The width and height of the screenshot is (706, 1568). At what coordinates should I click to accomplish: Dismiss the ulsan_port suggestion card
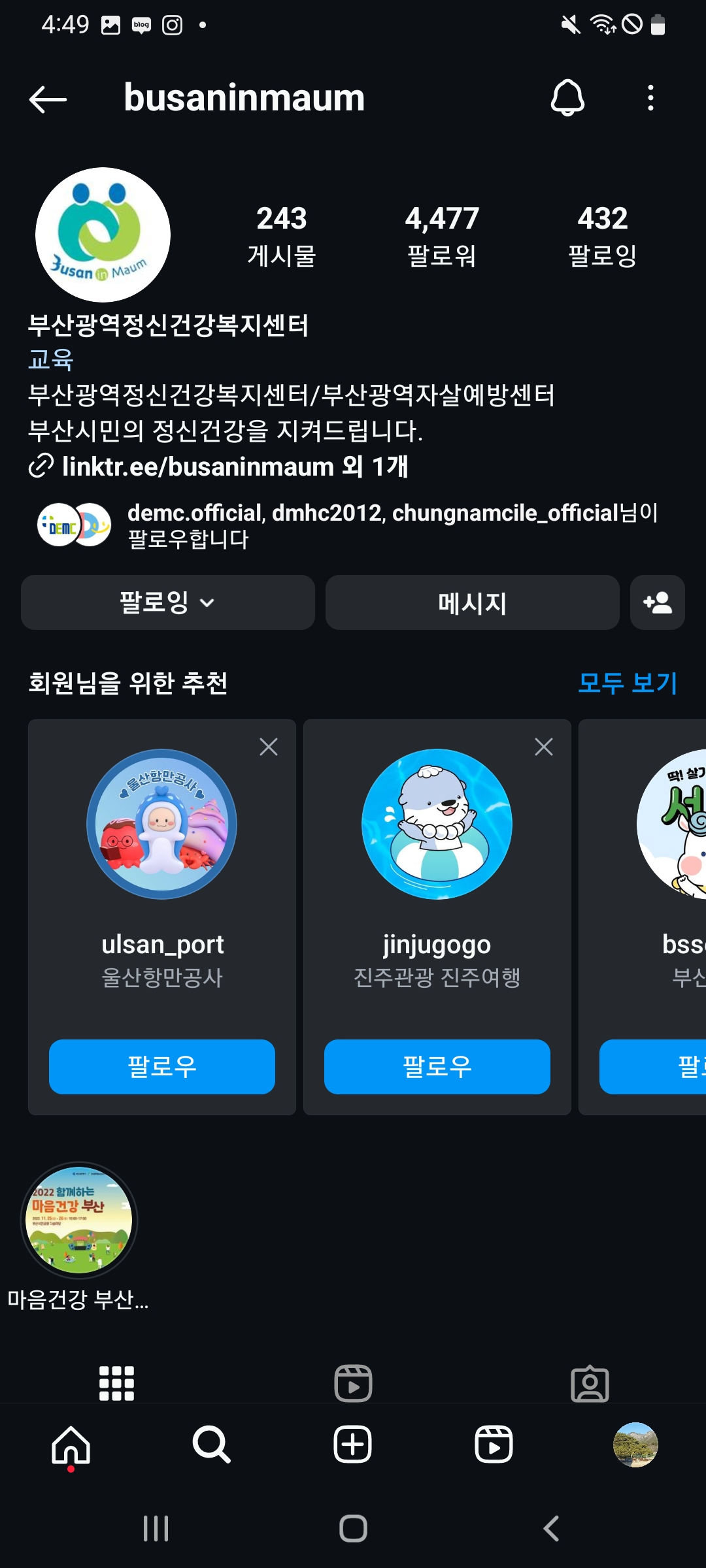click(269, 747)
